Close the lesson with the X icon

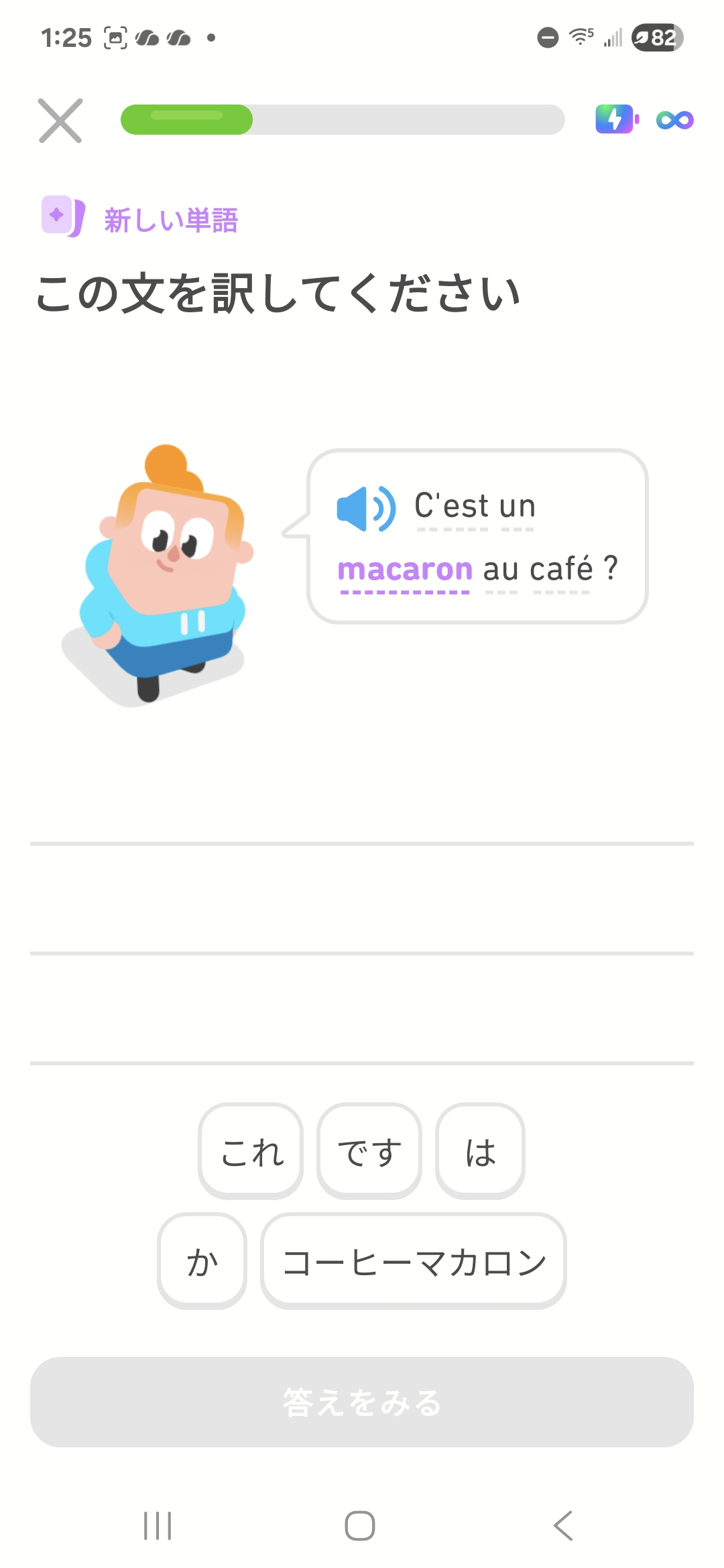60,121
